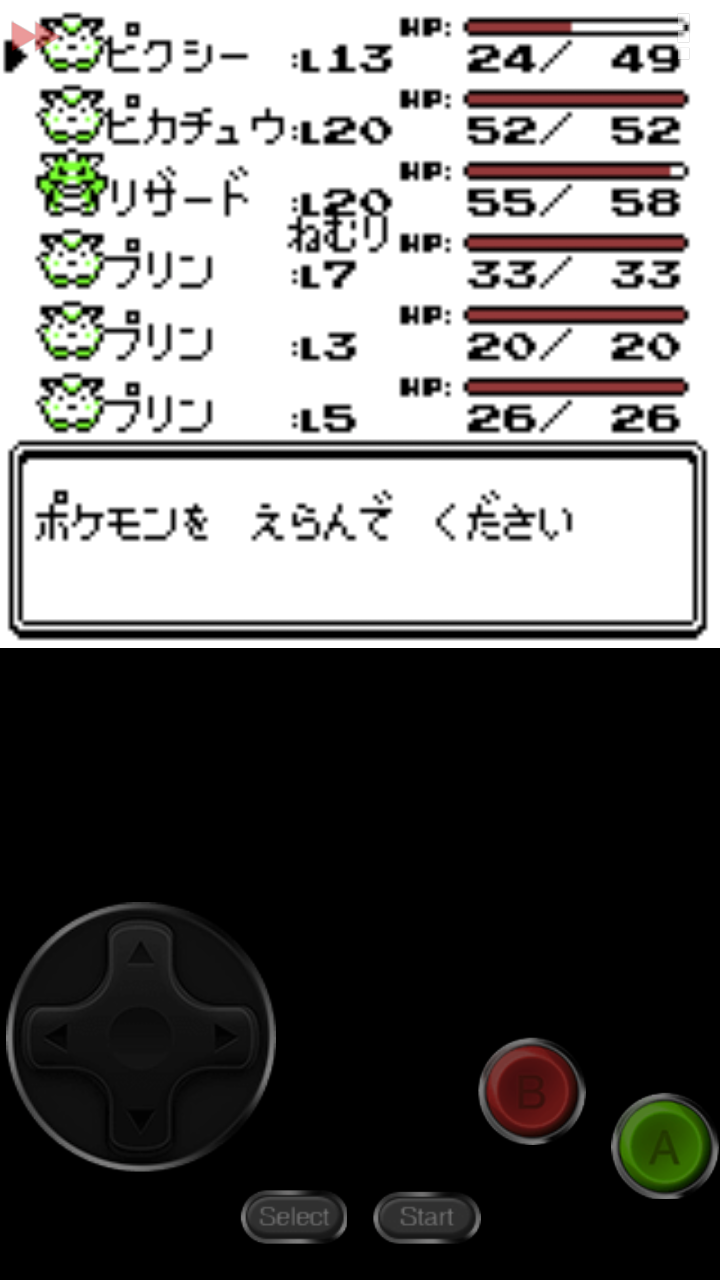Tap the D-pad left arrow
Viewport: 720px width, 1280px height.
pyautogui.click(x=58, y=1038)
